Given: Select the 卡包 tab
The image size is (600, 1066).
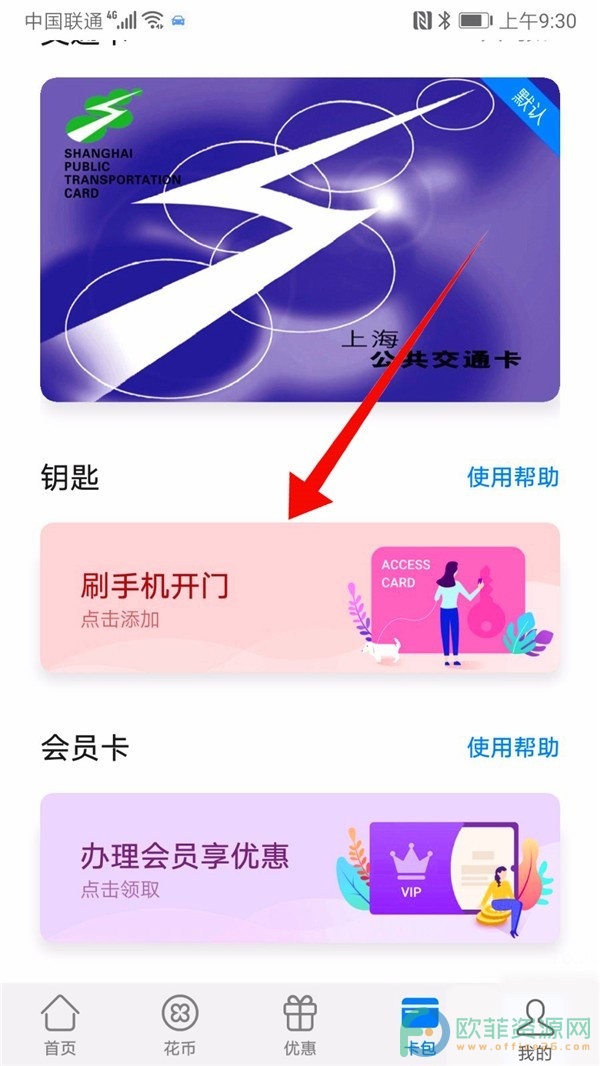Looking at the screenshot, I should pyautogui.click(x=419, y=1025).
